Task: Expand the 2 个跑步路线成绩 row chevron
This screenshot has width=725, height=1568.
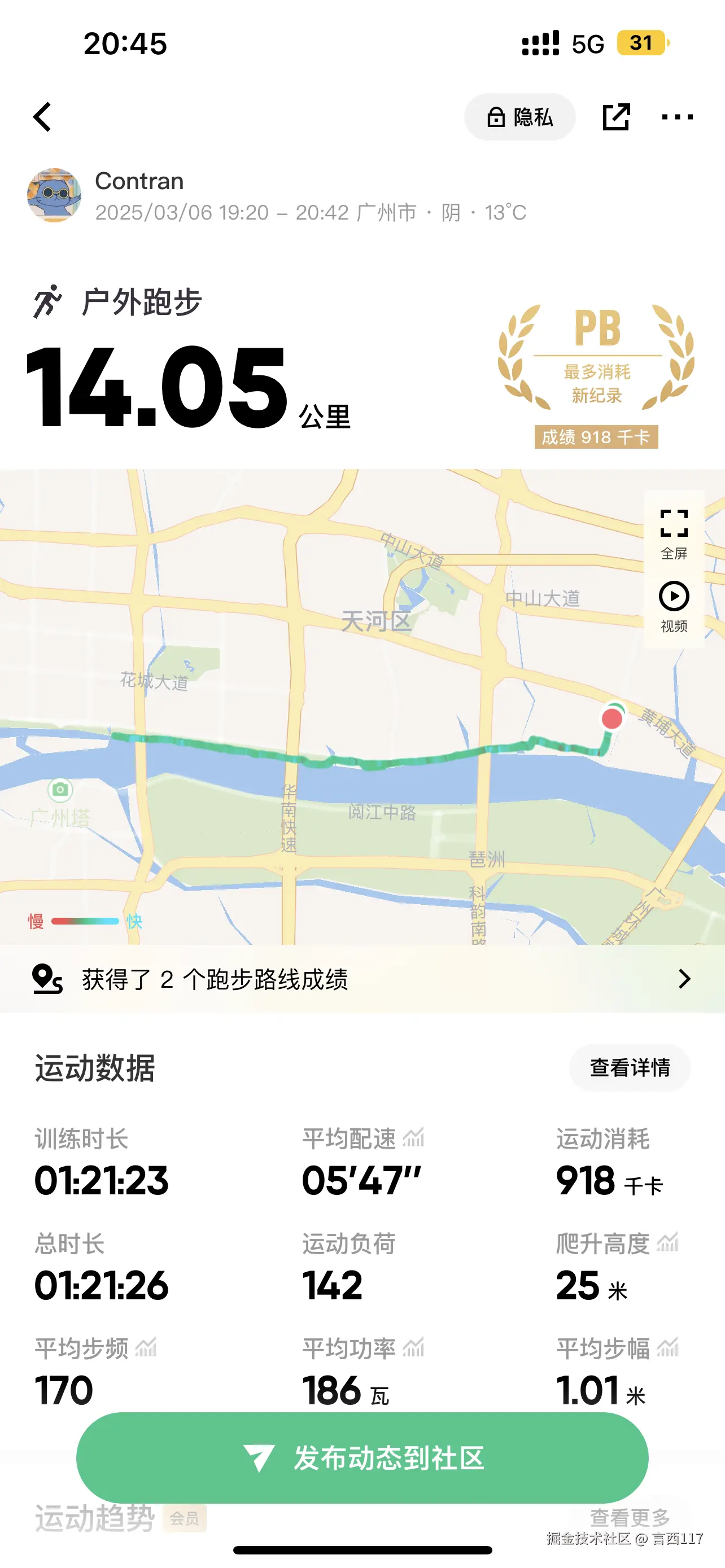Action: pyautogui.click(x=685, y=979)
